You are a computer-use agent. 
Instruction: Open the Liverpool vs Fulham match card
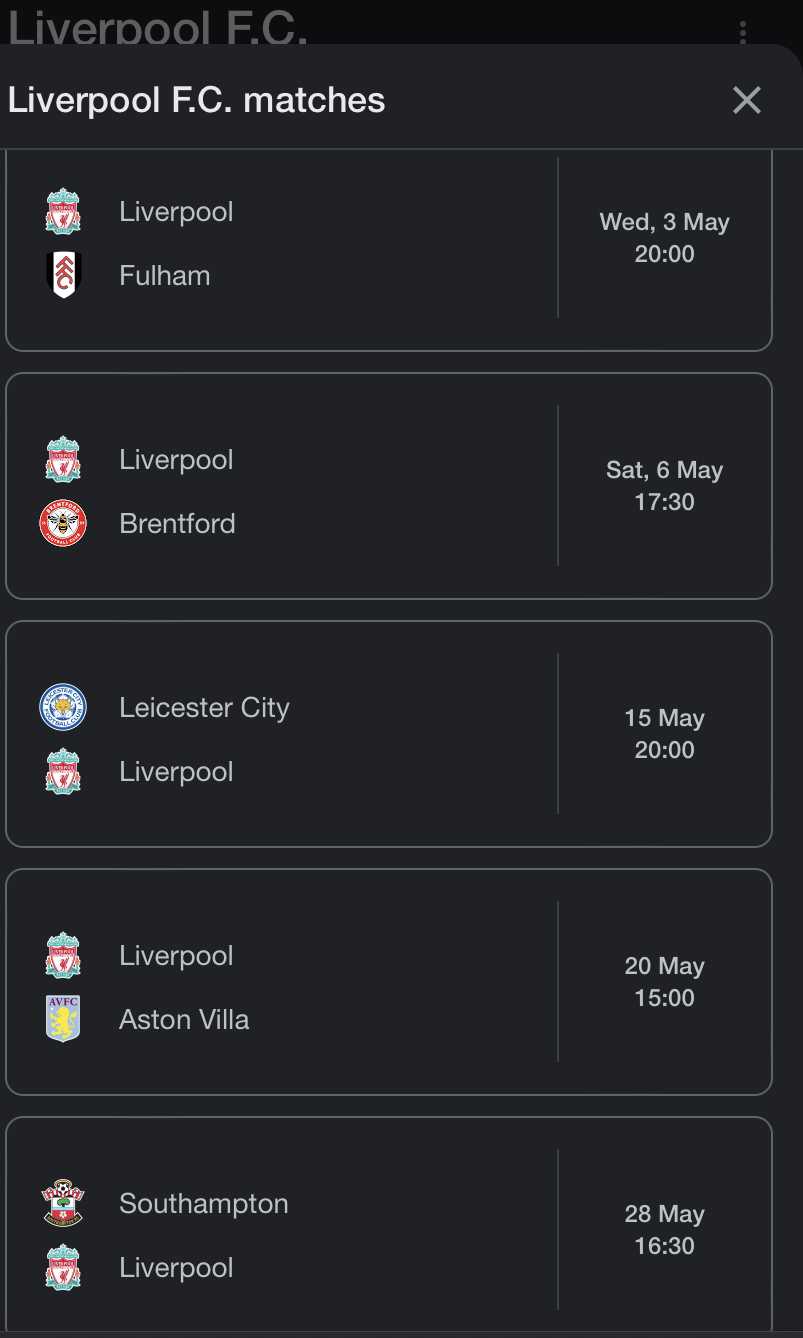click(x=389, y=250)
